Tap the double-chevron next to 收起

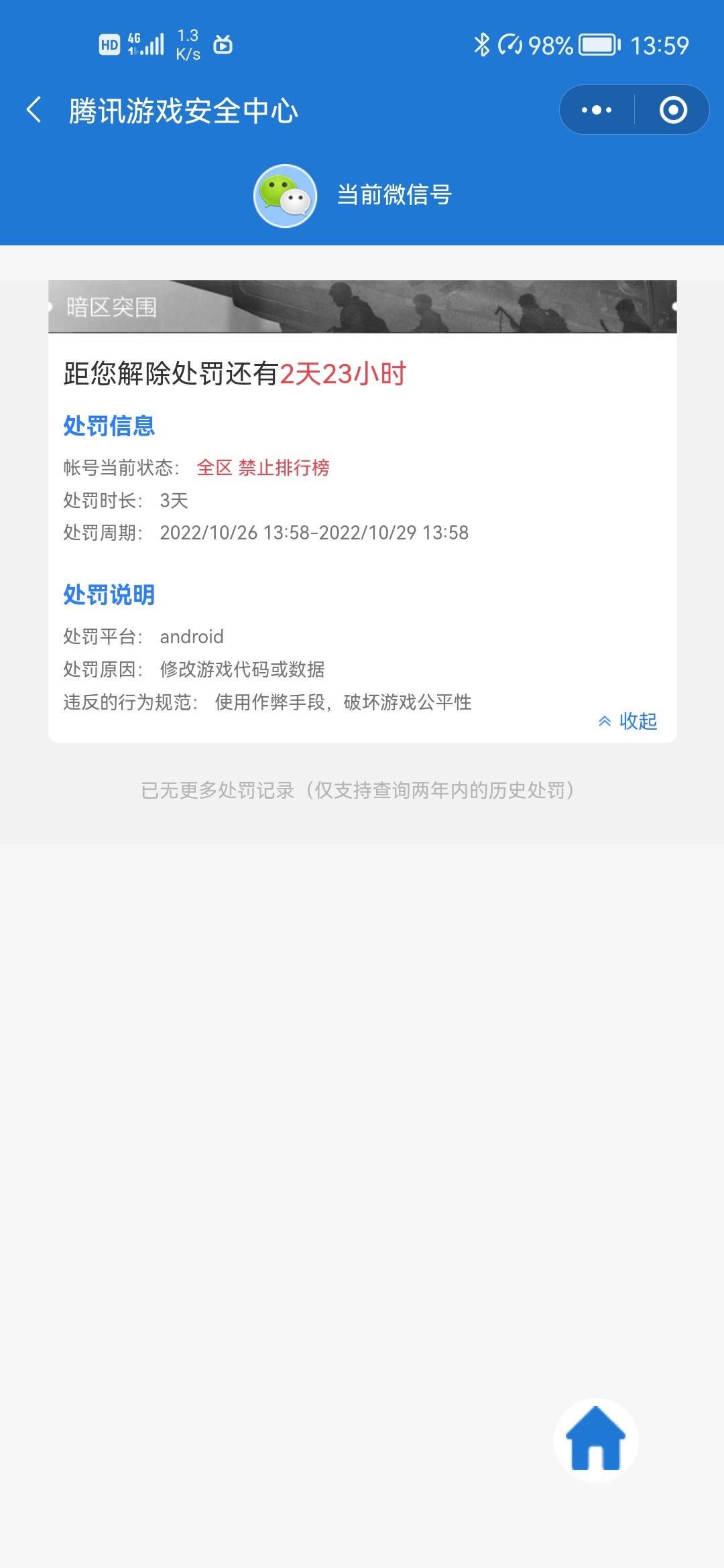tap(605, 722)
